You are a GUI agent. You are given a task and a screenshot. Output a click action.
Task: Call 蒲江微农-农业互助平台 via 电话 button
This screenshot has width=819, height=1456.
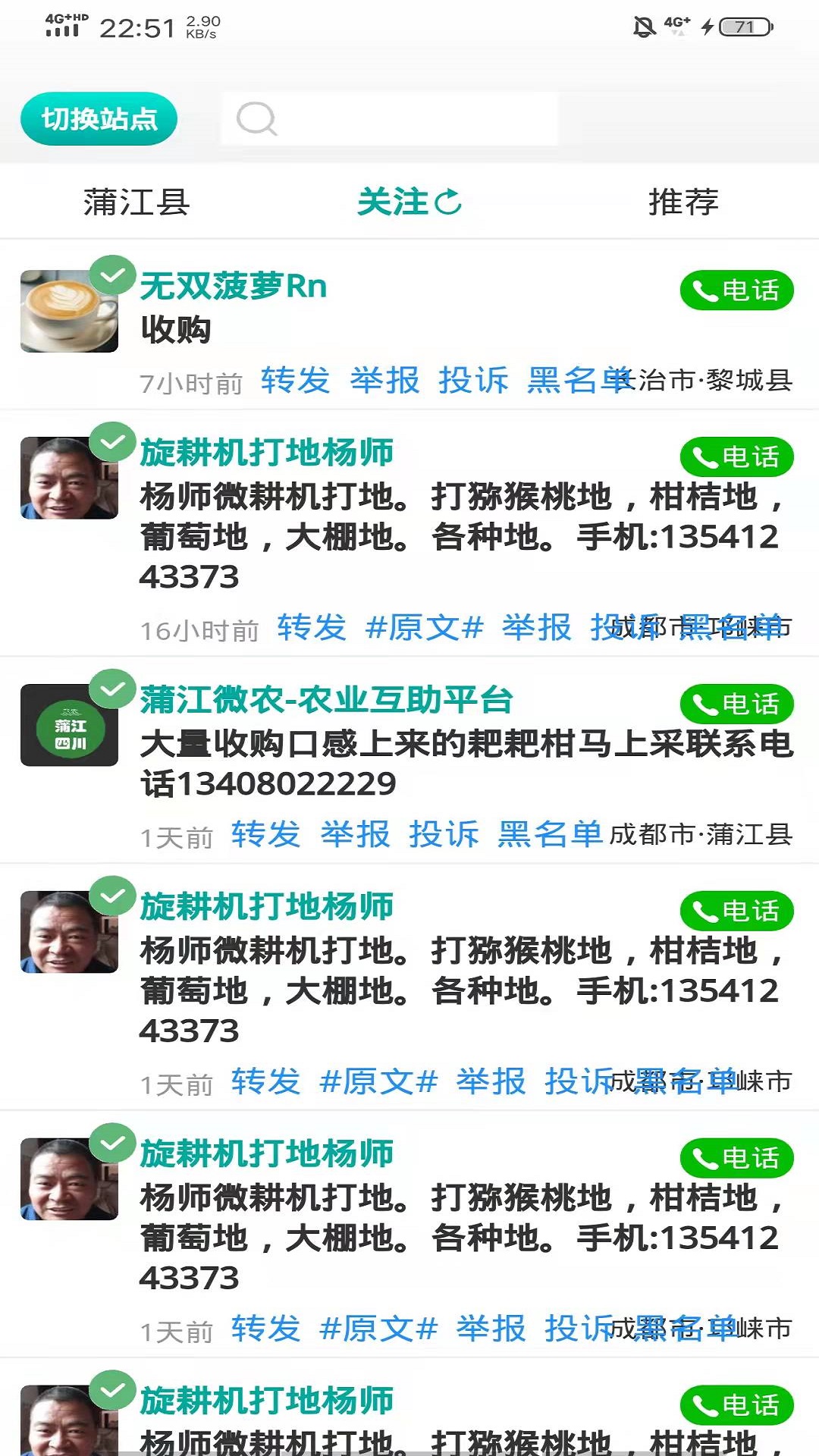click(736, 704)
